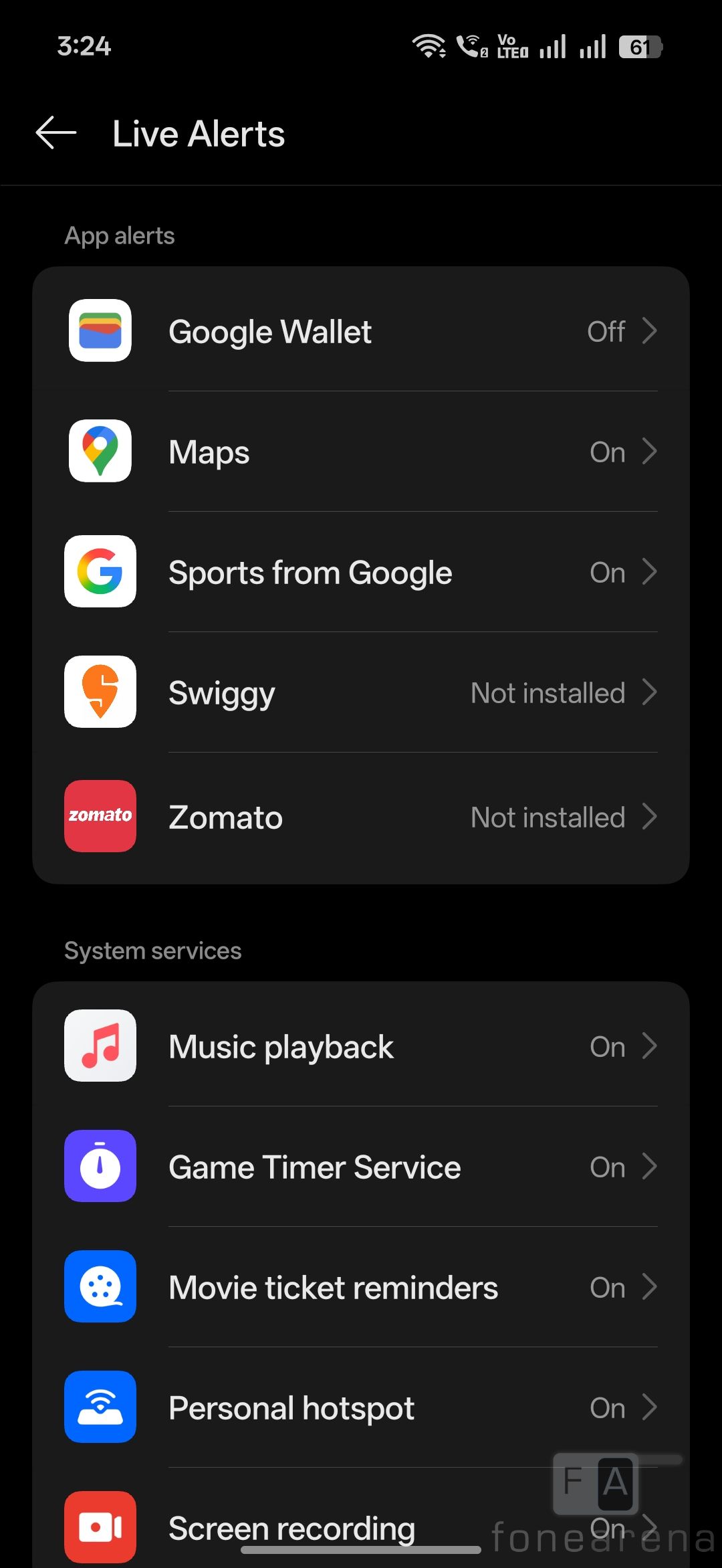Open Google Wallet alert settings

click(x=361, y=331)
